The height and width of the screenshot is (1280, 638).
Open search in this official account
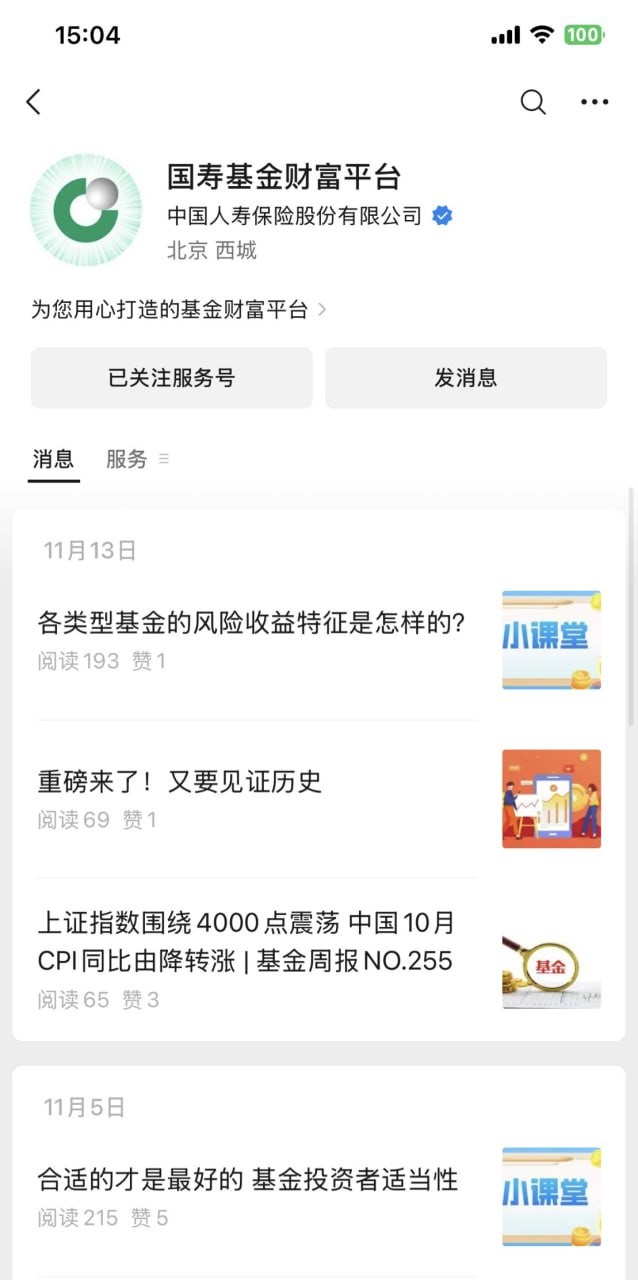(x=533, y=101)
